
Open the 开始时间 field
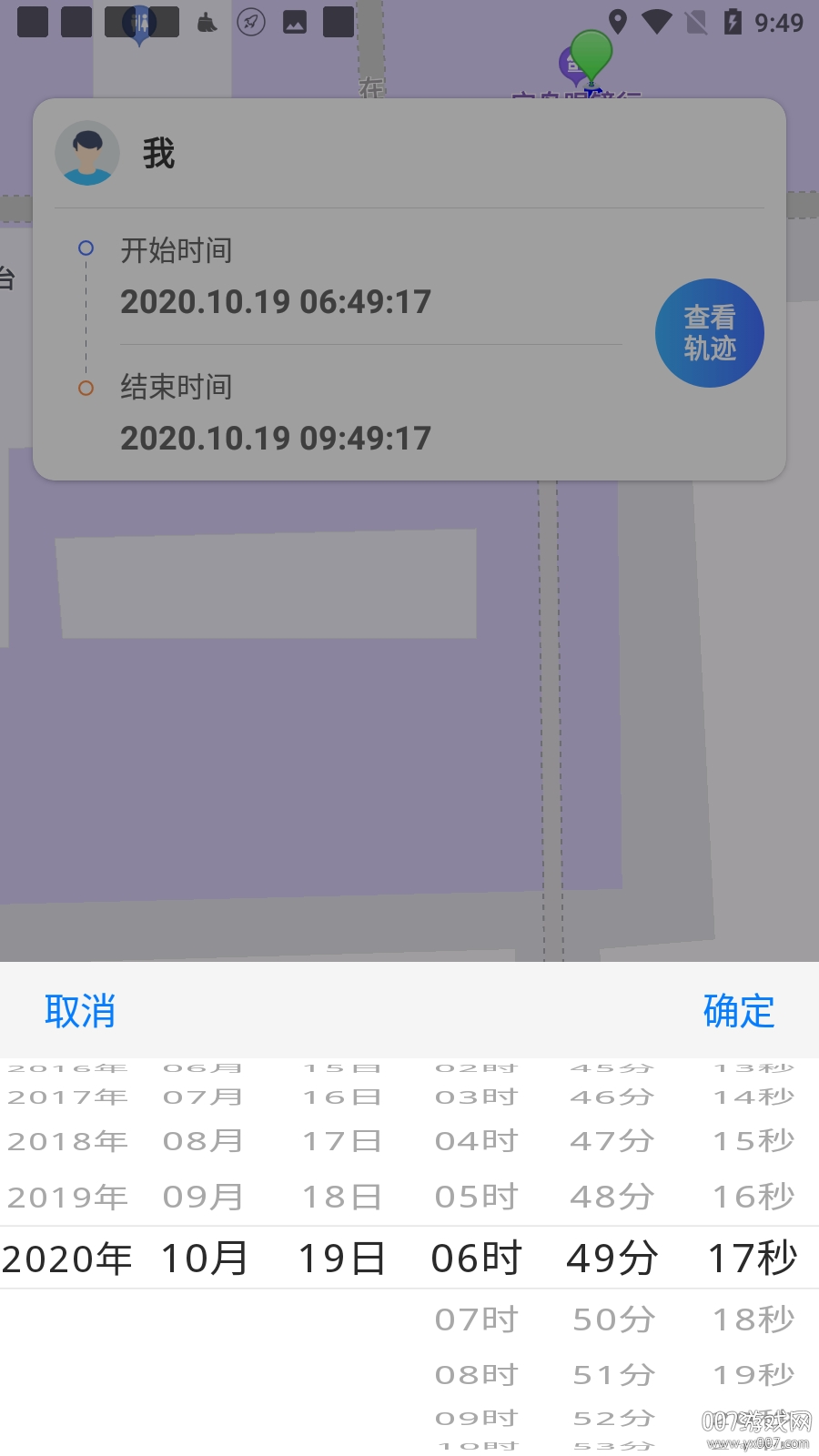click(x=275, y=301)
